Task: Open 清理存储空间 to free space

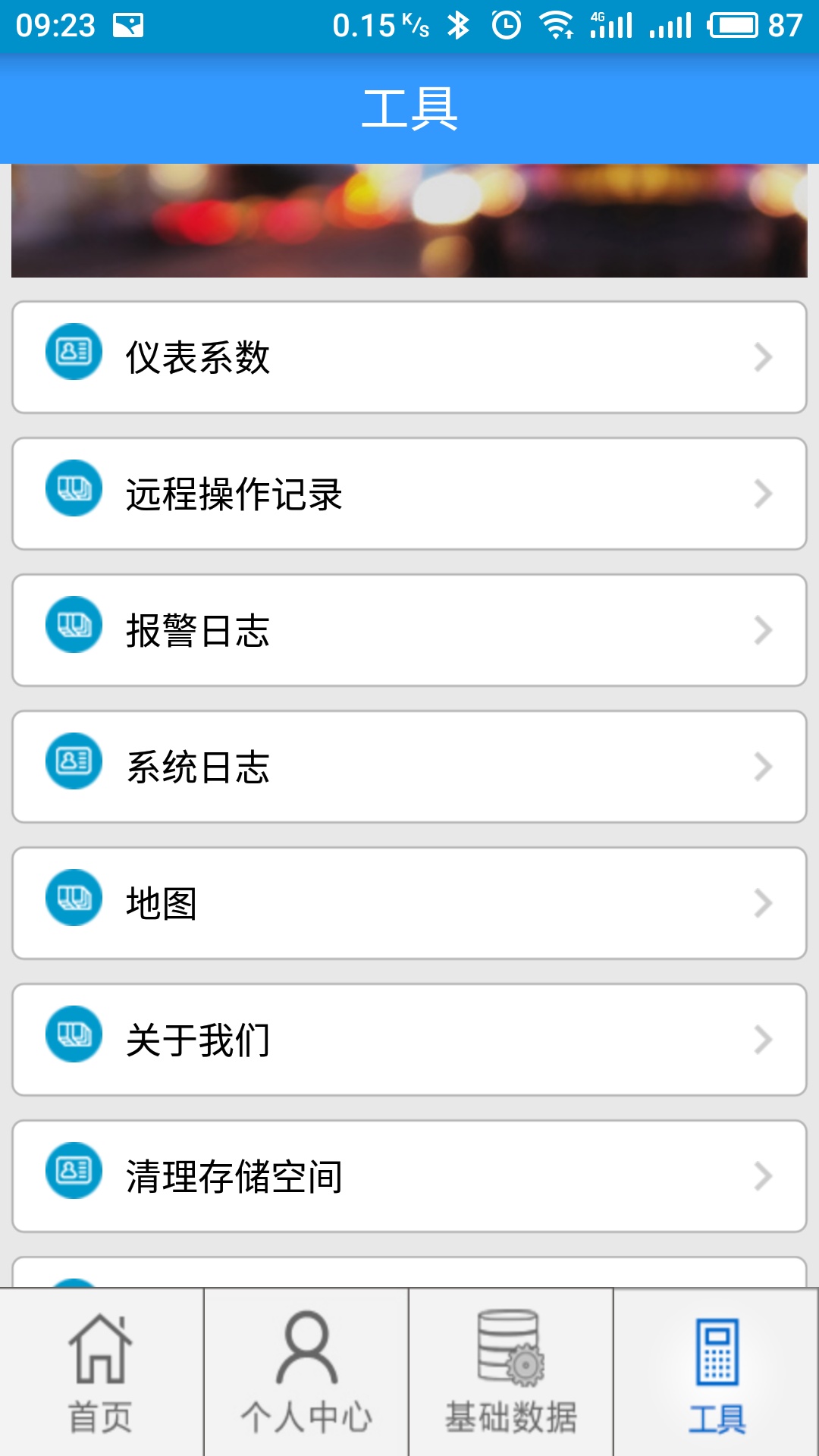Action: [x=409, y=1173]
